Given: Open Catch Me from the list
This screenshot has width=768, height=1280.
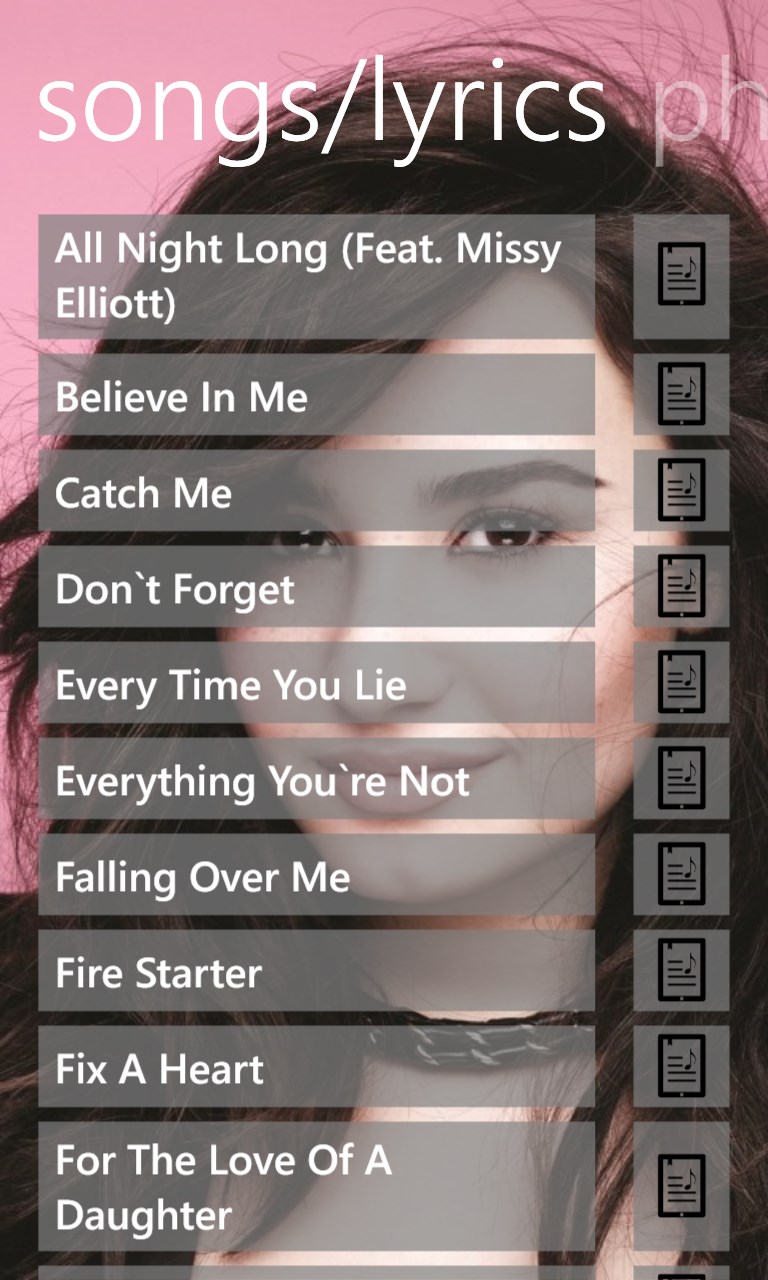Looking at the screenshot, I should click(x=316, y=492).
